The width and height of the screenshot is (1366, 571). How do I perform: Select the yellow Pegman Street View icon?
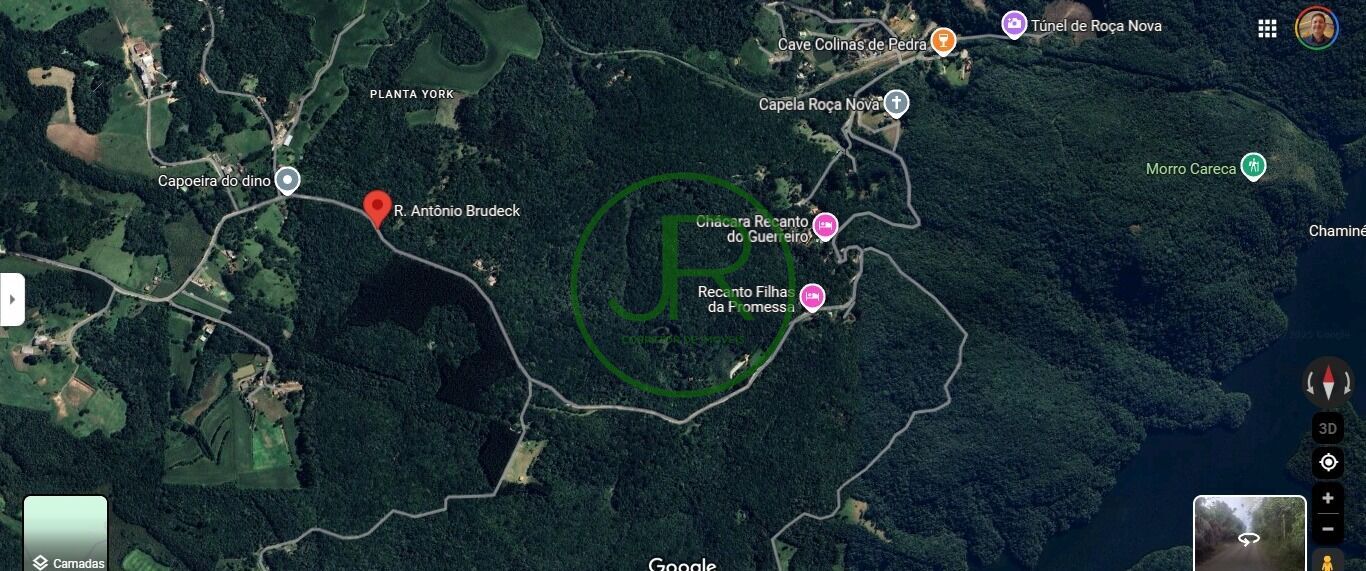[1328, 561]
